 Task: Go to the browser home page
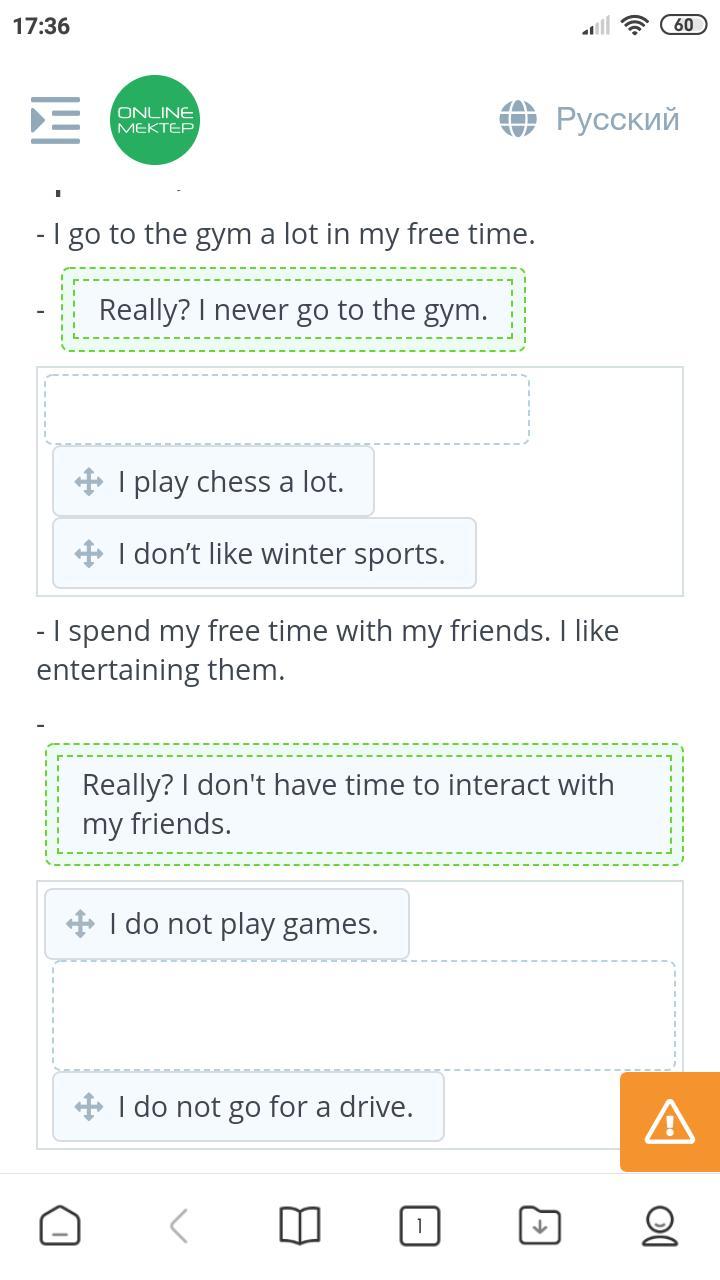point(60,1225)
